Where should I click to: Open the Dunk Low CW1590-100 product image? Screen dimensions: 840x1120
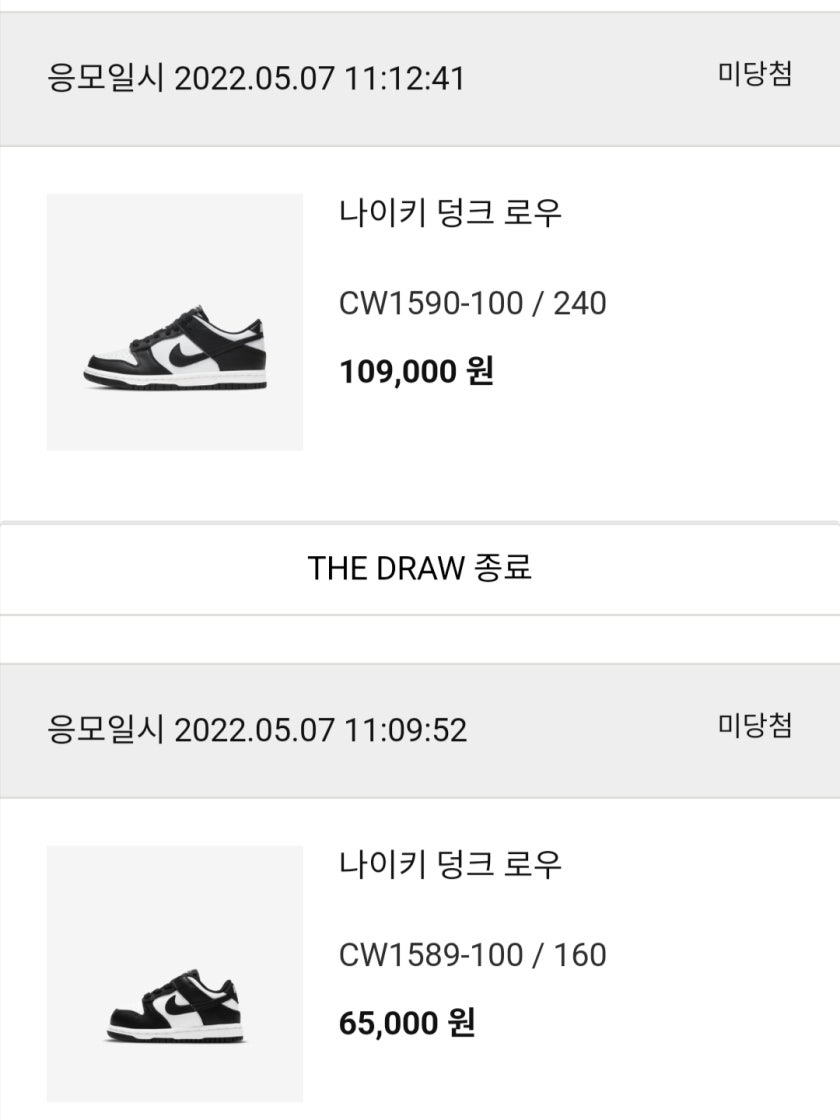[x=175, y=322]
